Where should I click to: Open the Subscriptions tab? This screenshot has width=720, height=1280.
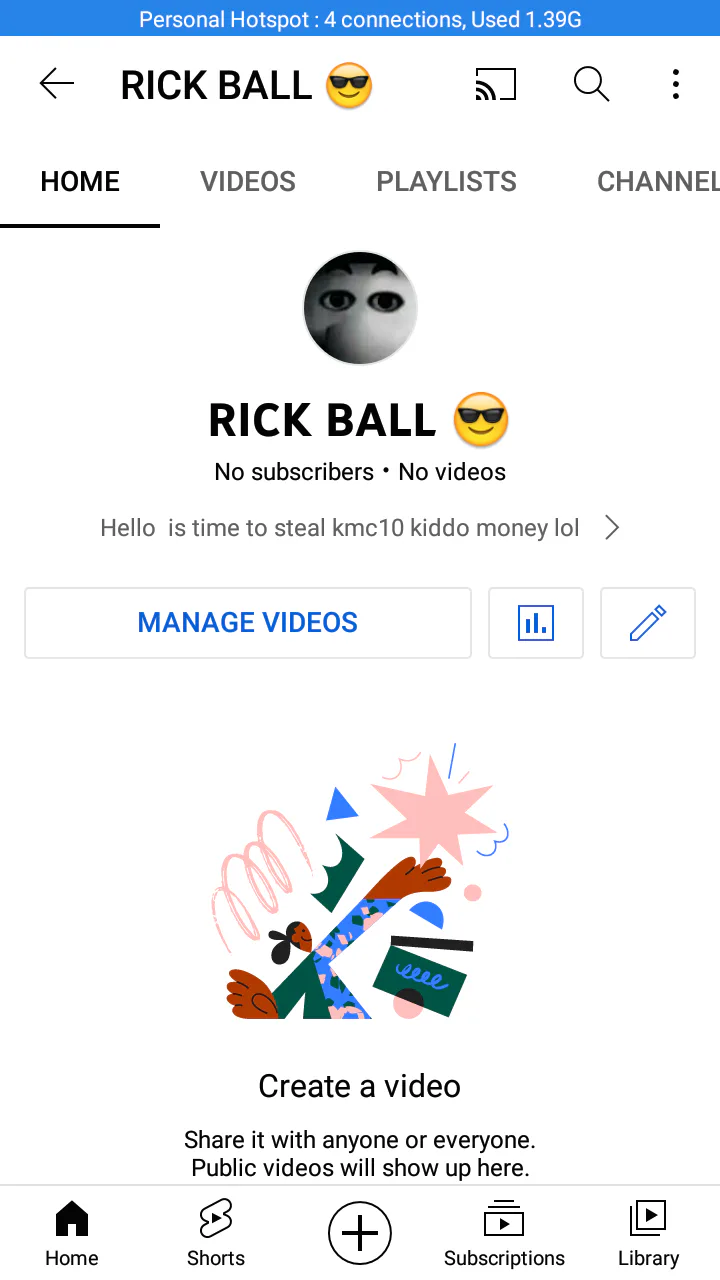click(504, 1233)
